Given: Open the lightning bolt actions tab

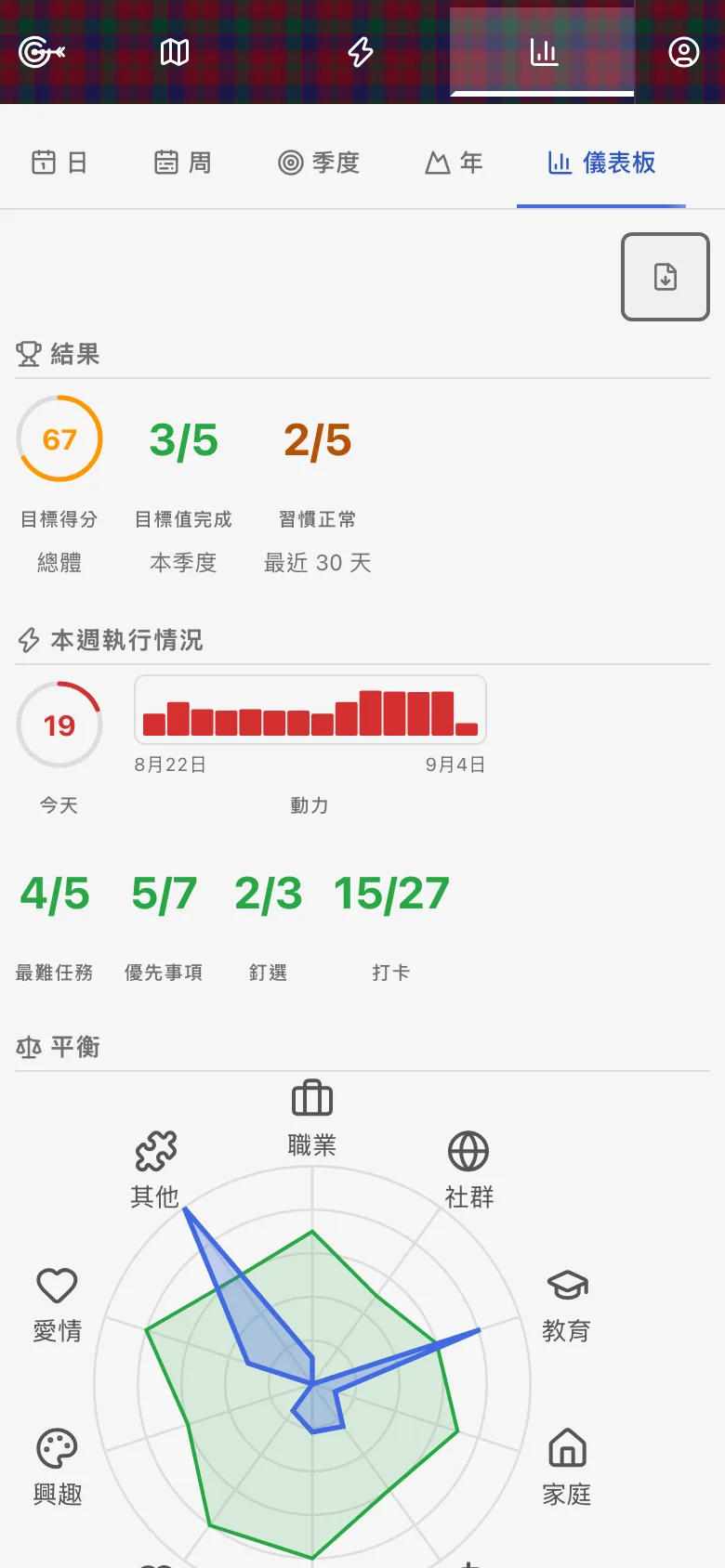Looking at the screenshot, I should [361, 52].
